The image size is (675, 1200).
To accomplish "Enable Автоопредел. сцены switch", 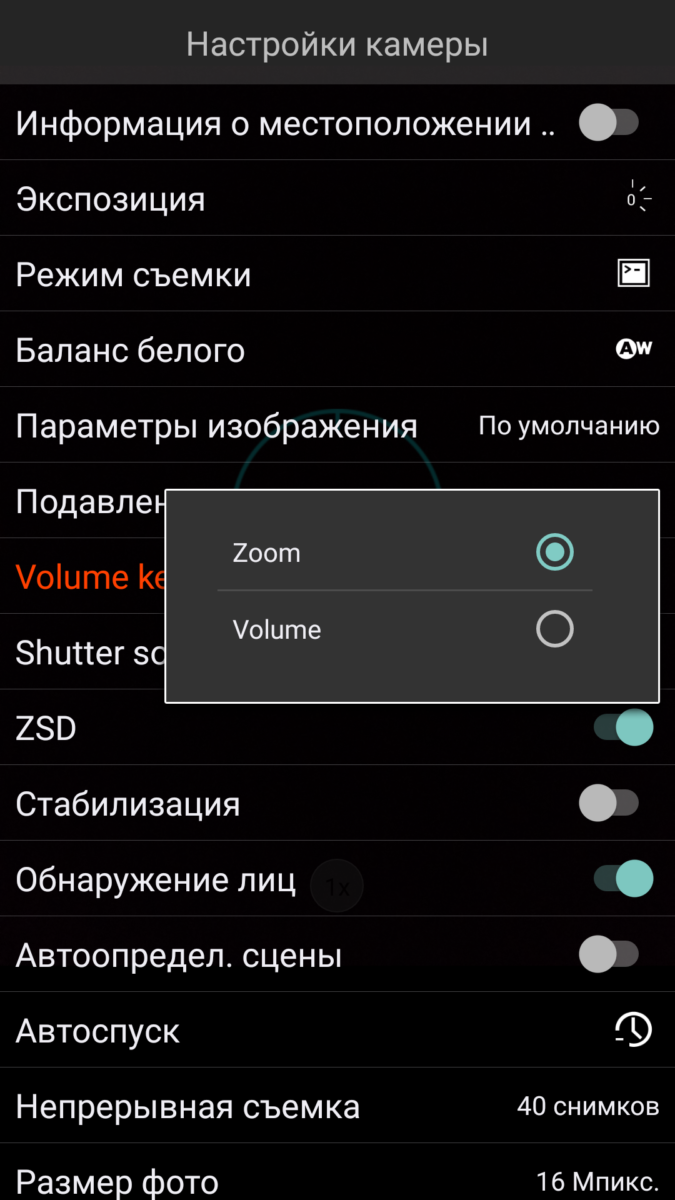I will pos(609,955).
